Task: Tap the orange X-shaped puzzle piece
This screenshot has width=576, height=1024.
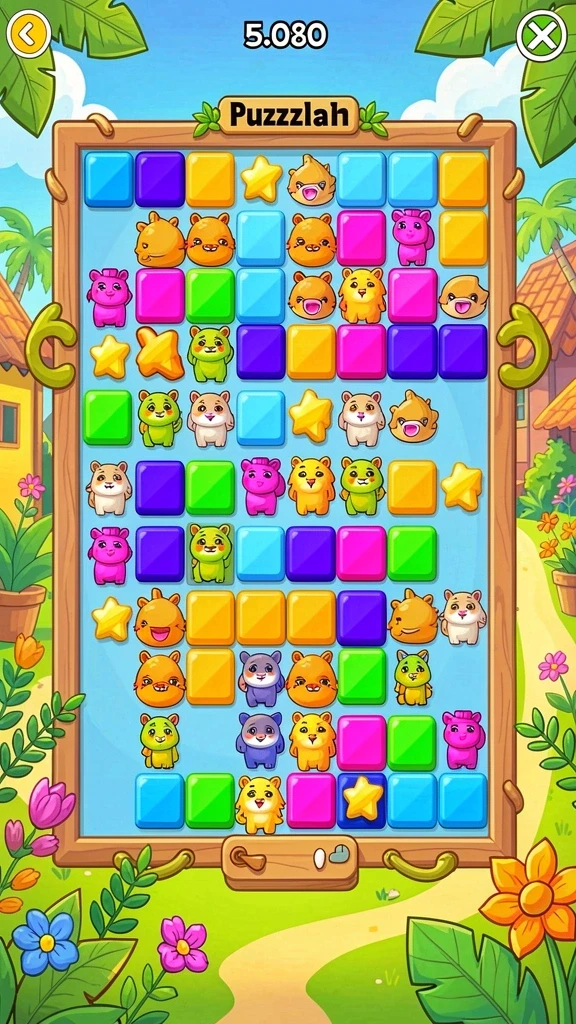Action: [159, 353]
